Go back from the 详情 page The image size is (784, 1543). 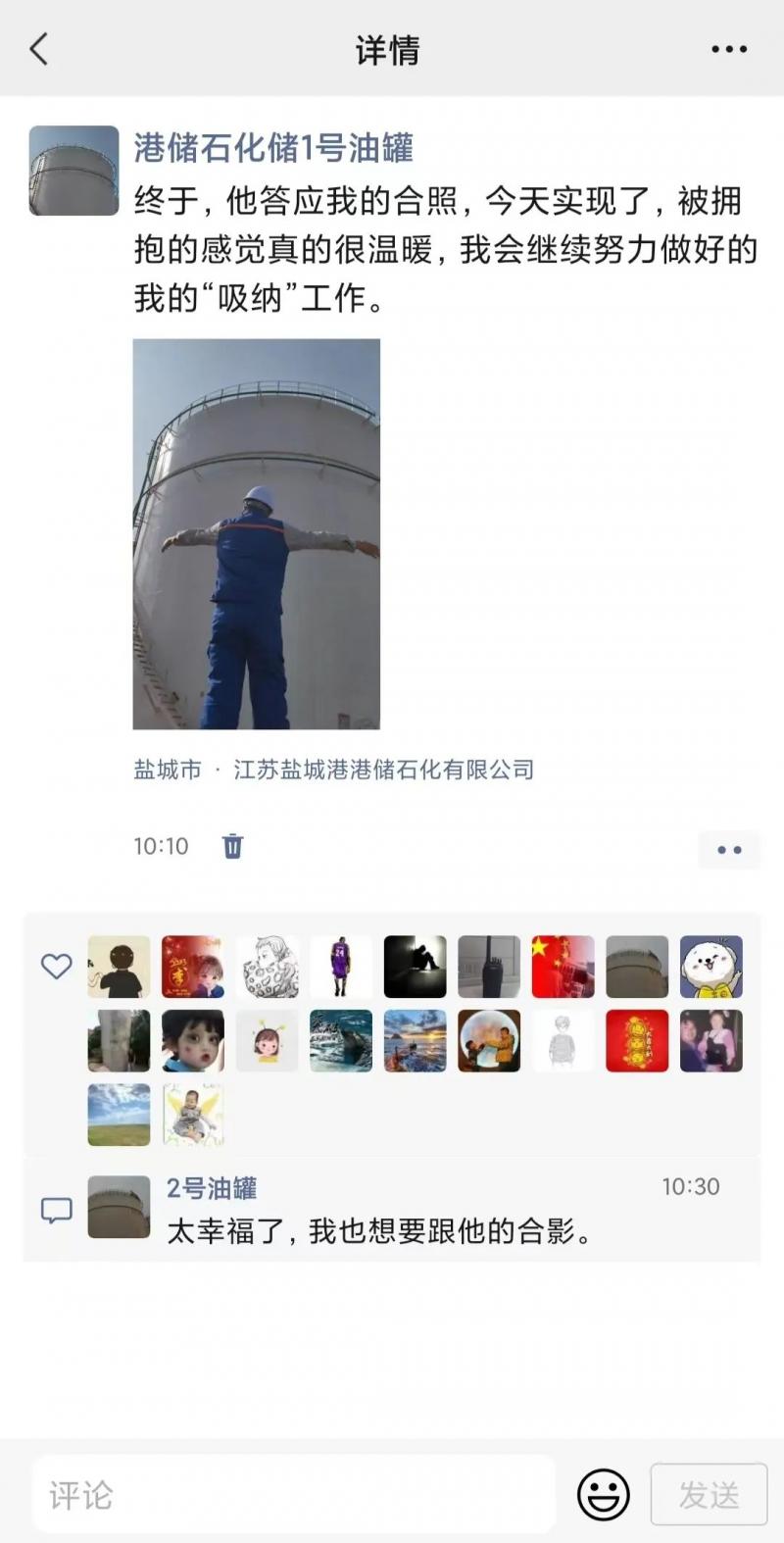point(39,49)
